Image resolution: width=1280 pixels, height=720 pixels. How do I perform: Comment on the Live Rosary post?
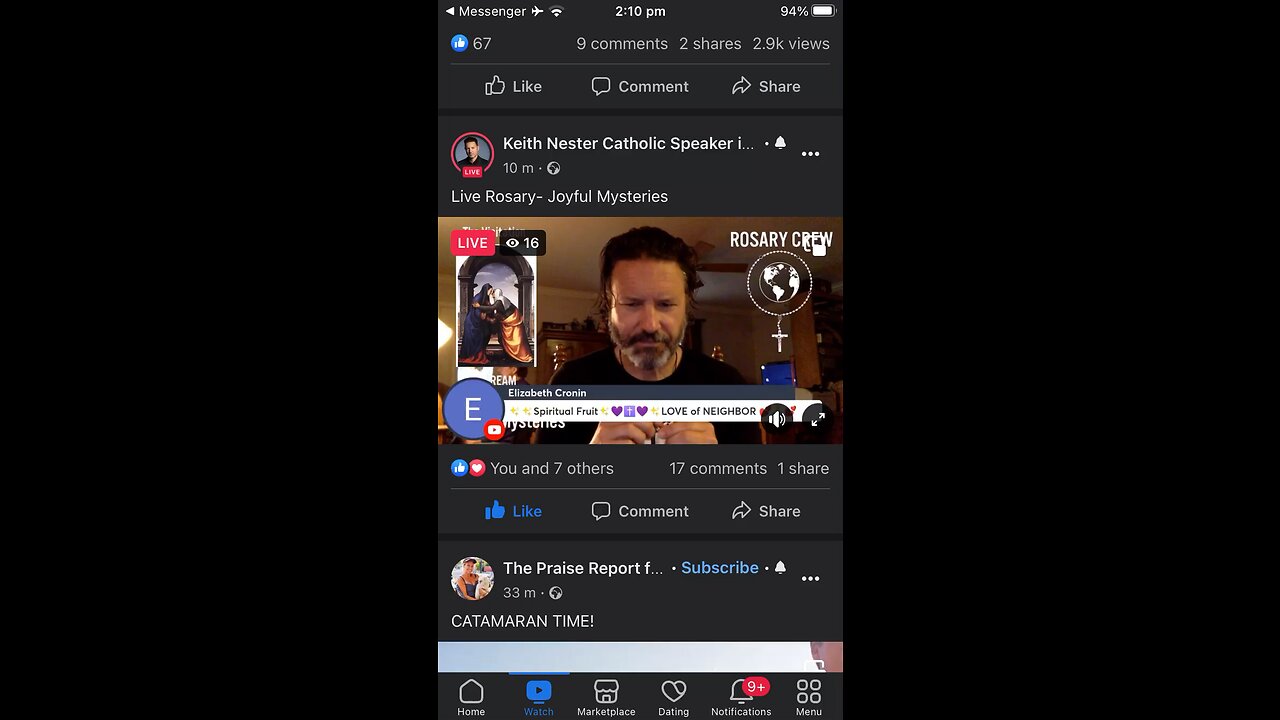640,511
